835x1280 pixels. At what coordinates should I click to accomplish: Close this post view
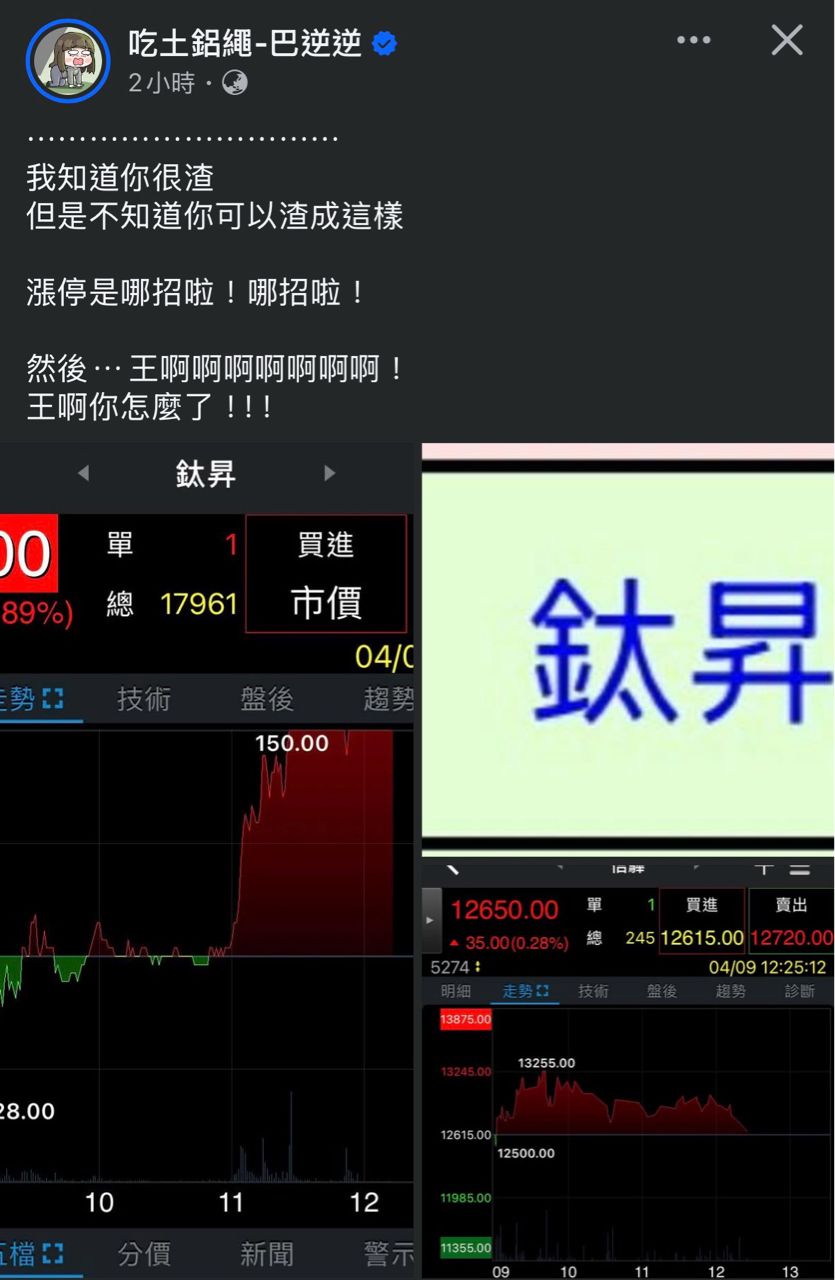pyautogui.click(x=787, y=41)
